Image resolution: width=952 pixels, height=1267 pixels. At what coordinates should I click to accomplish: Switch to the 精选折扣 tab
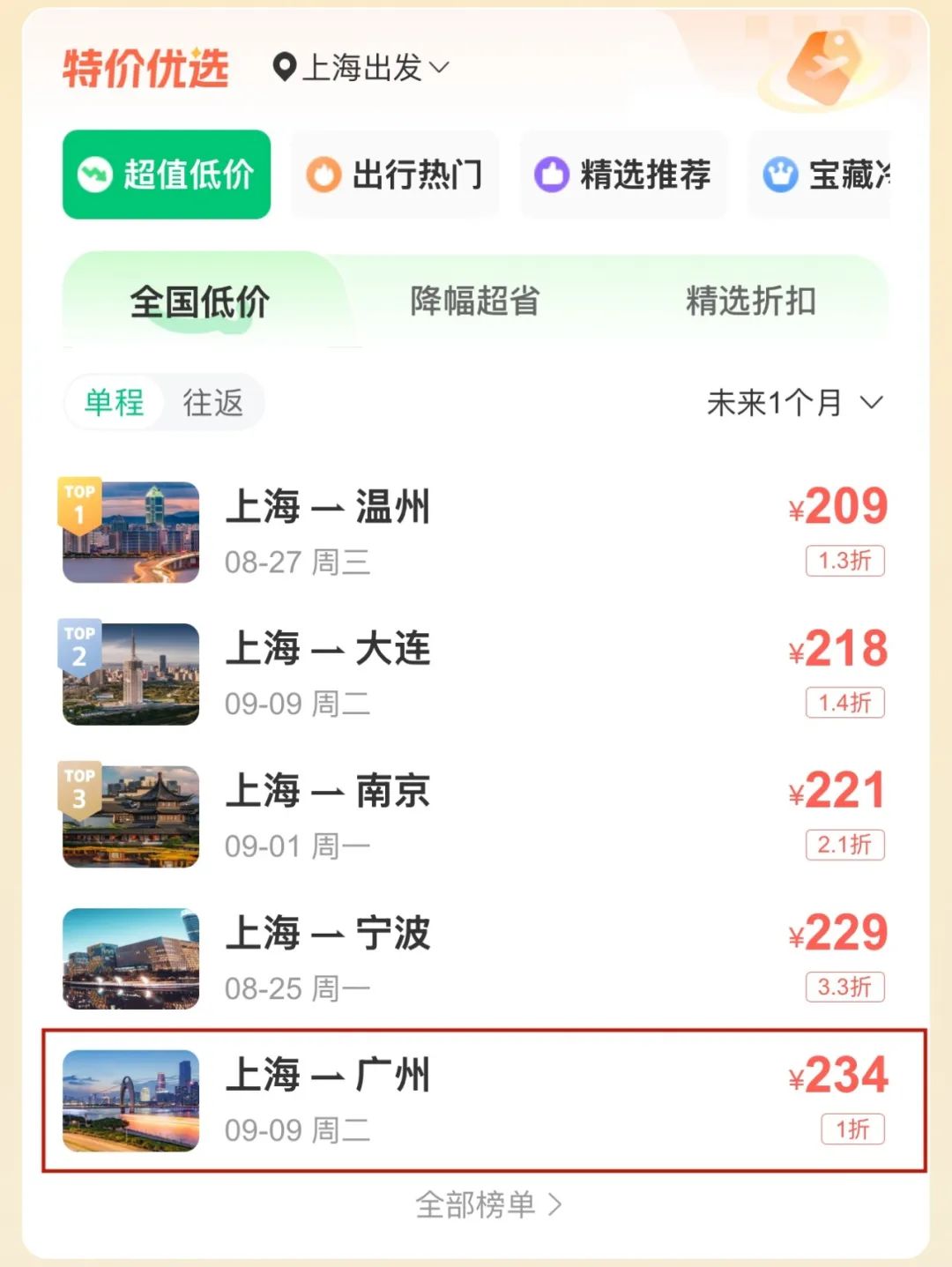click(750, 302)
